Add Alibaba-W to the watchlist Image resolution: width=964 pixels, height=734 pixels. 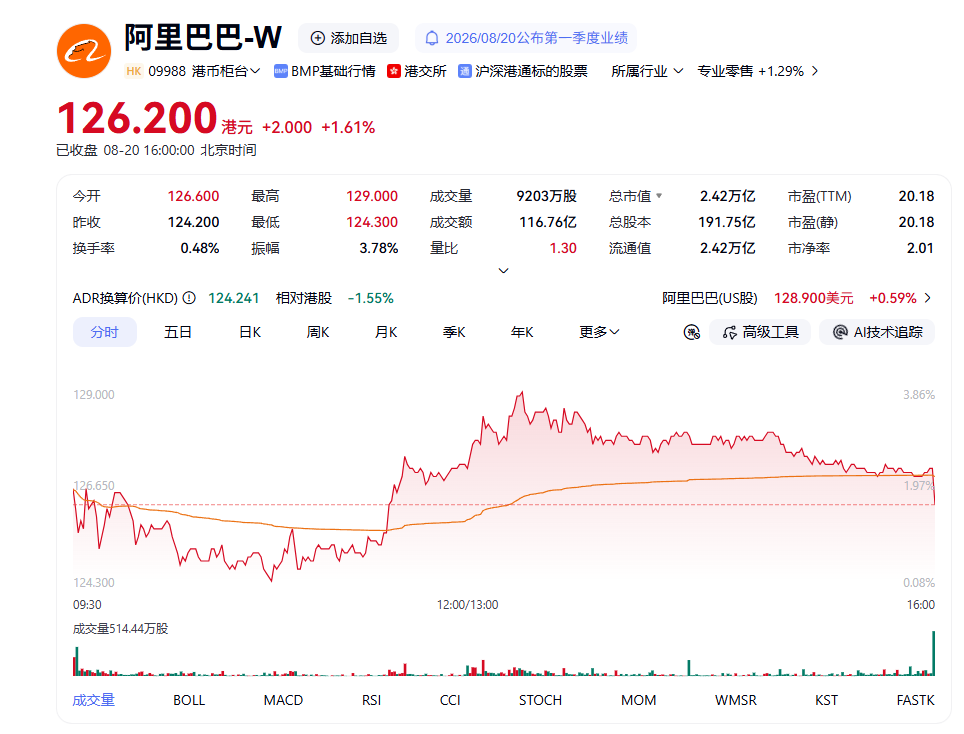pyautogui.click(x=349, y=38)
